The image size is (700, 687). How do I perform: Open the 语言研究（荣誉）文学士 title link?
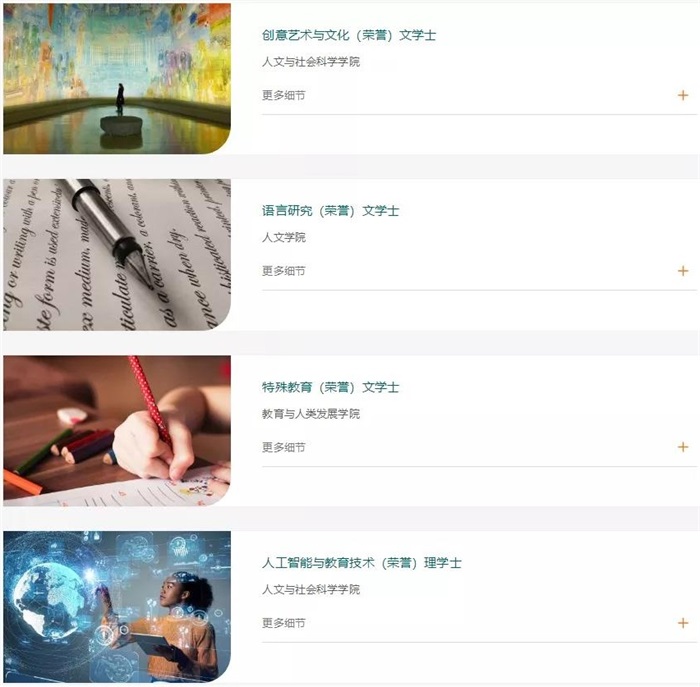pyautogui.click(x=330, y=211)
